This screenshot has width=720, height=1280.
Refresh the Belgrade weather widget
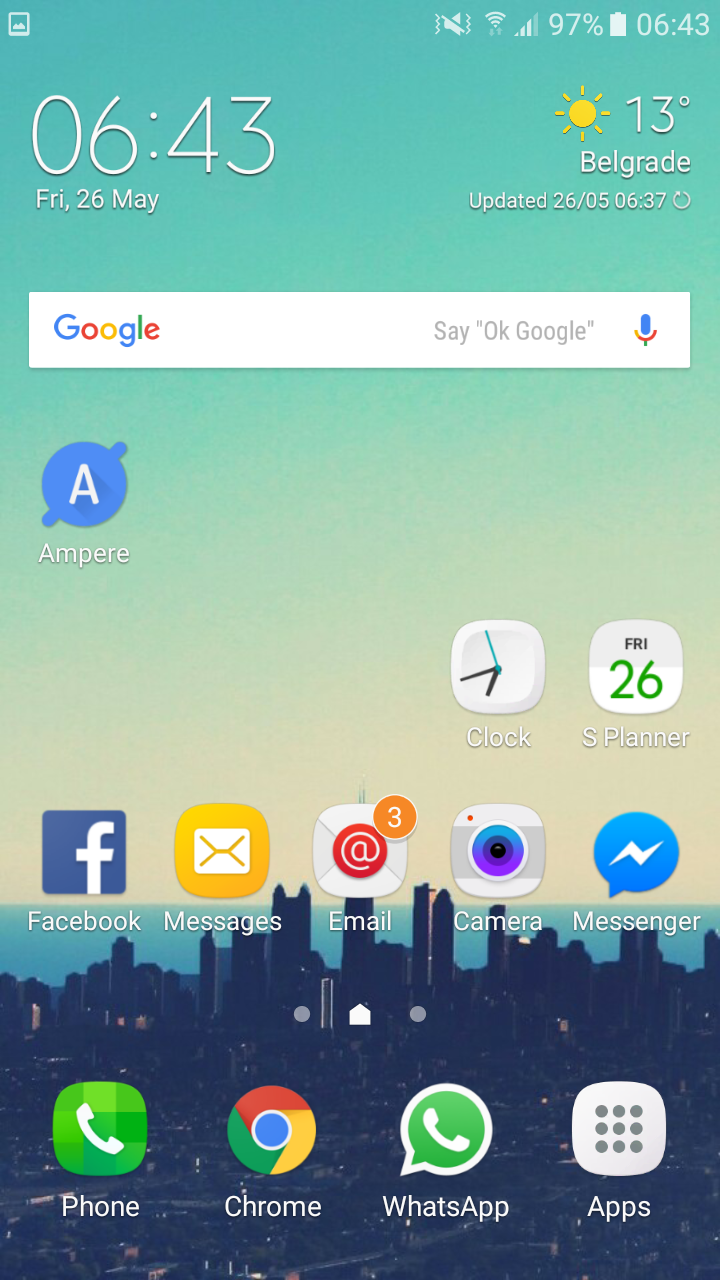point(682,200)
